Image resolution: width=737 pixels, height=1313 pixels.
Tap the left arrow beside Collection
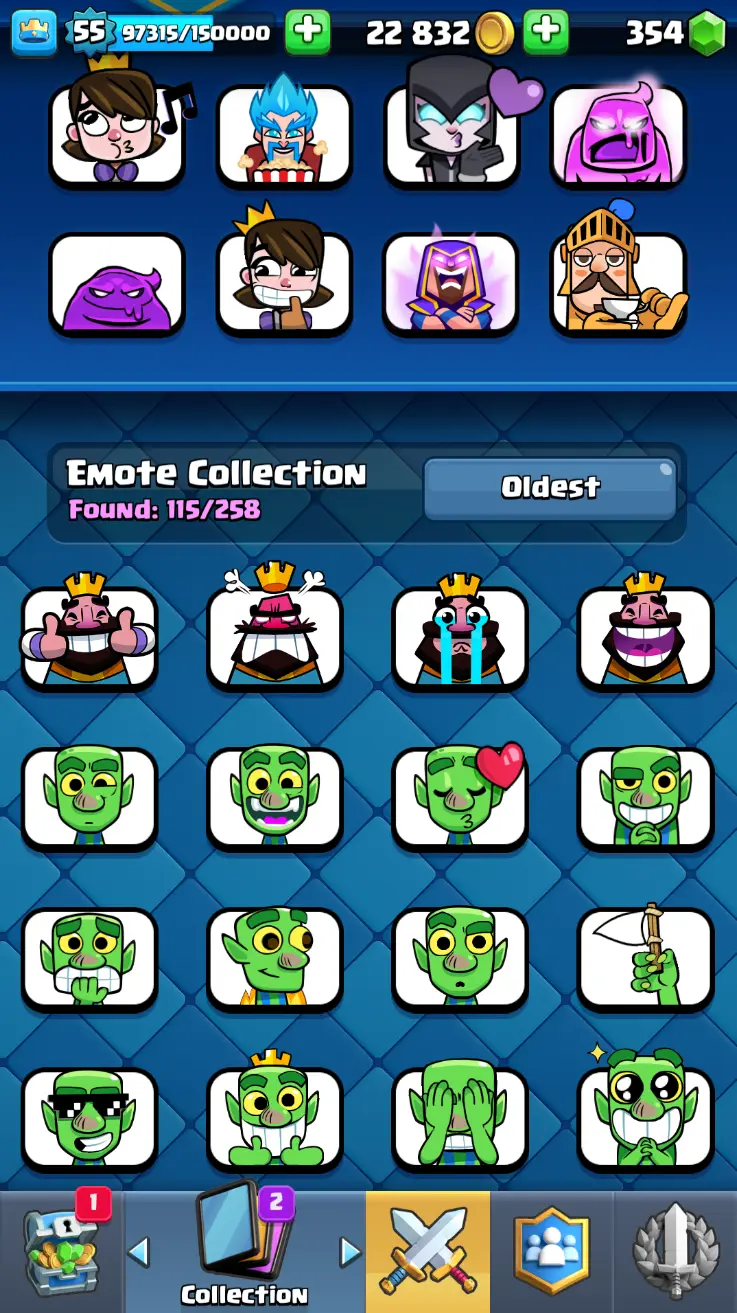[139, 1251]
